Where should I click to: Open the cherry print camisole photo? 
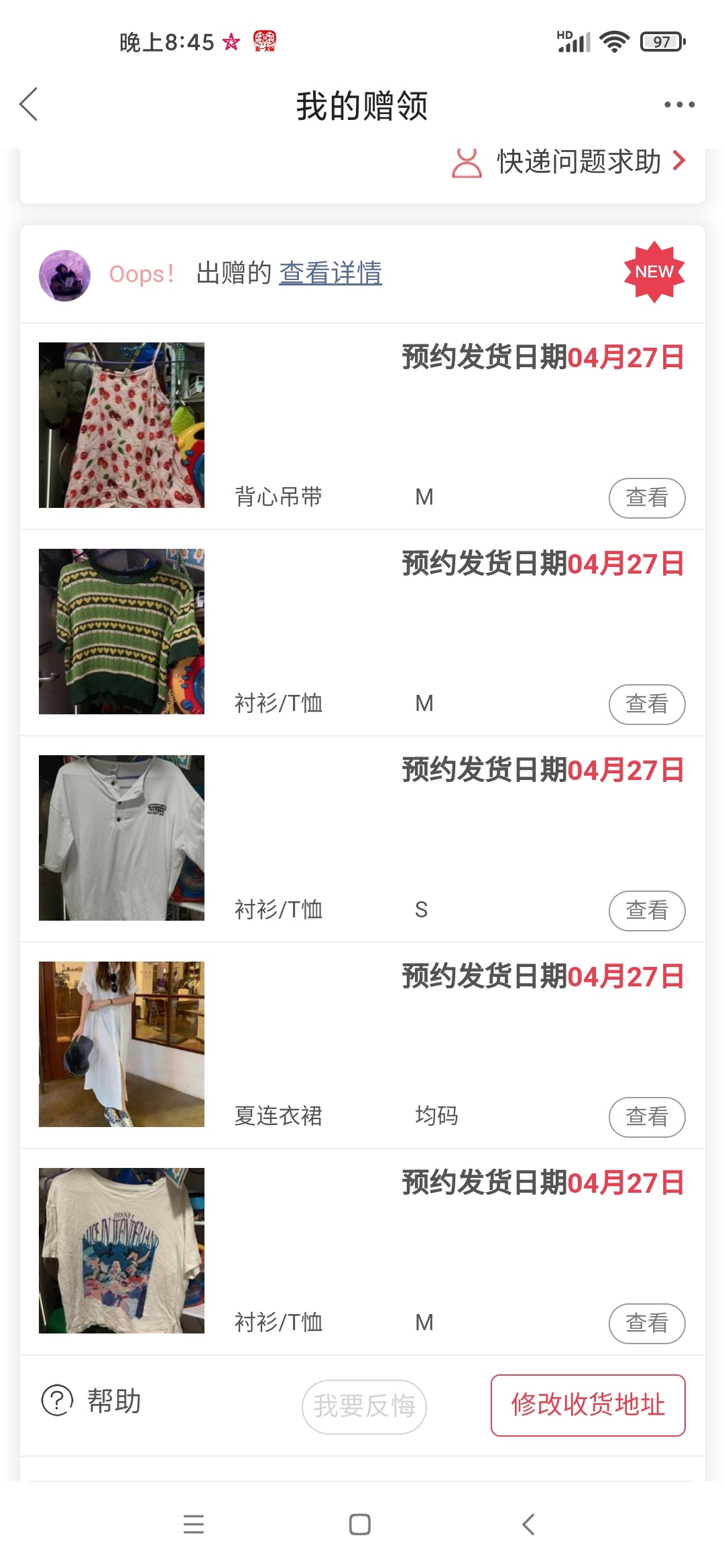point(121,425)
